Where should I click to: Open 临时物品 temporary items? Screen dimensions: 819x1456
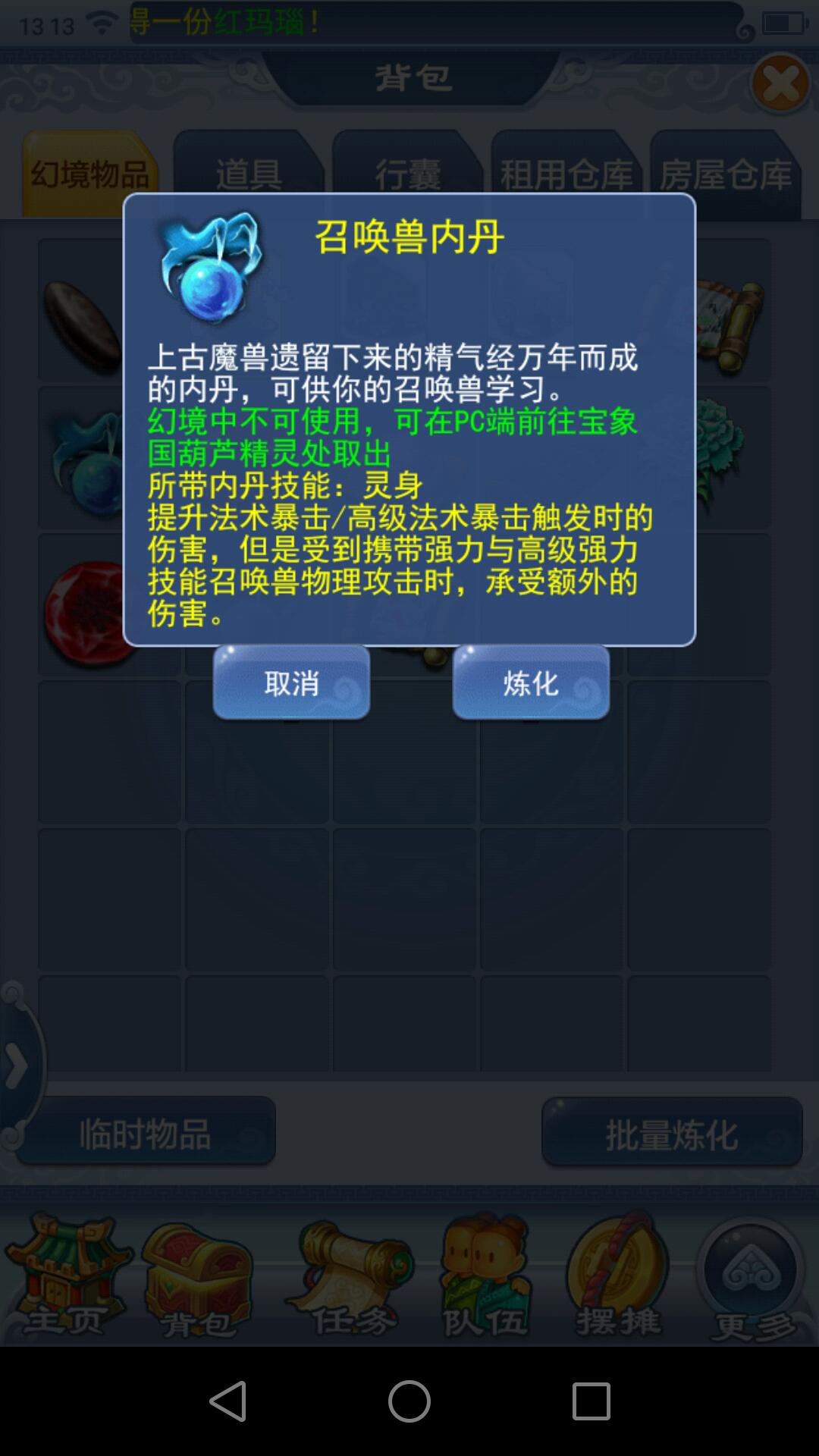(146, 1134)
